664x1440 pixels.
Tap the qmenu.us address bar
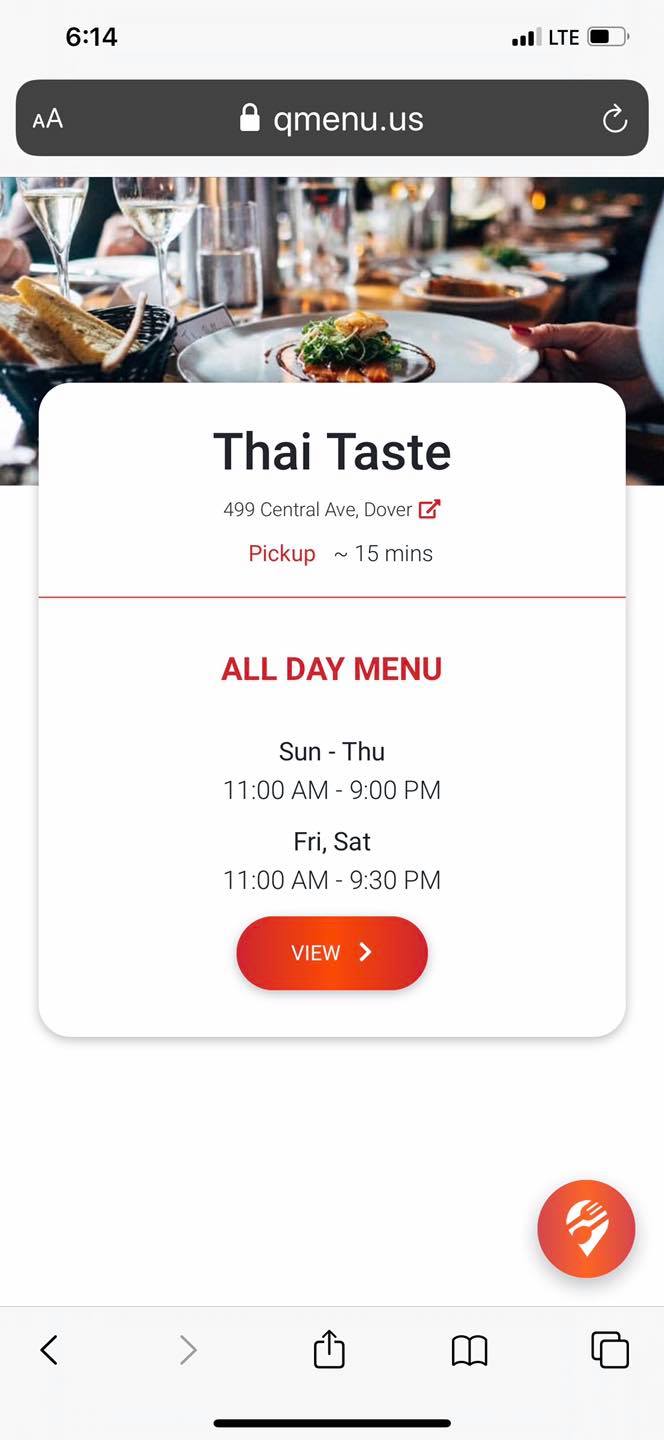(x=332, y=119)
